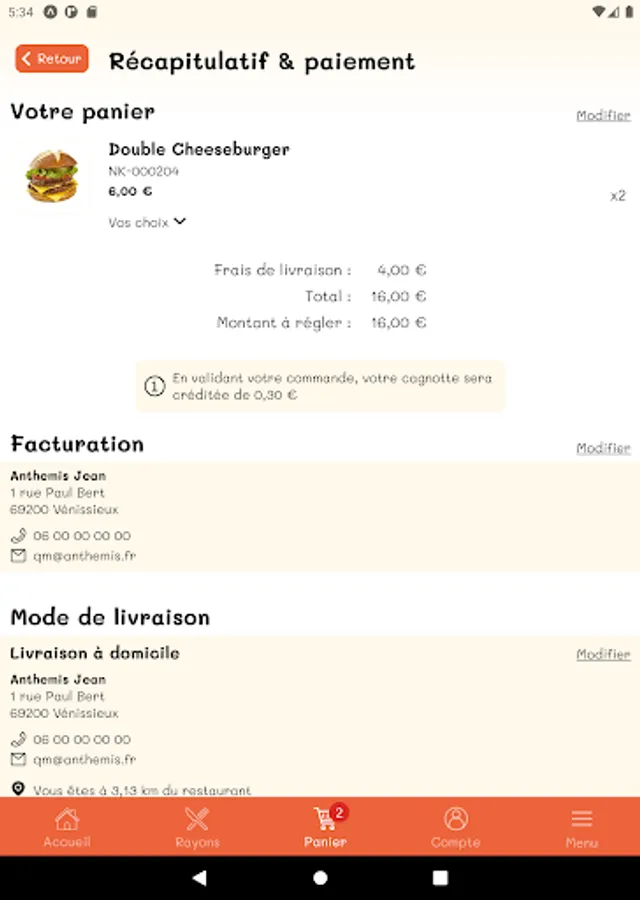Edit billing details with Modifier link
640x900 pixels.
pos(603,448)
